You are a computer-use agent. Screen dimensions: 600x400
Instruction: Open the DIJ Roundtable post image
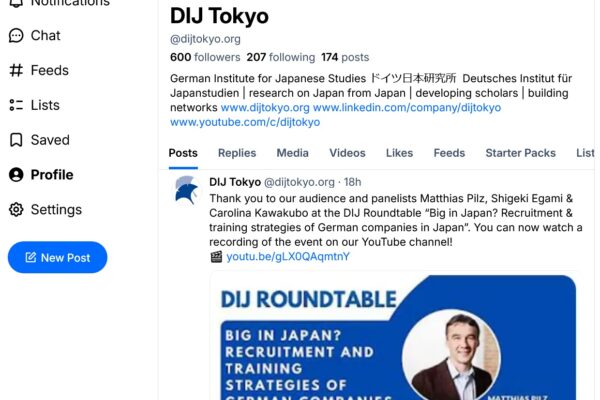tap(393, 338)
